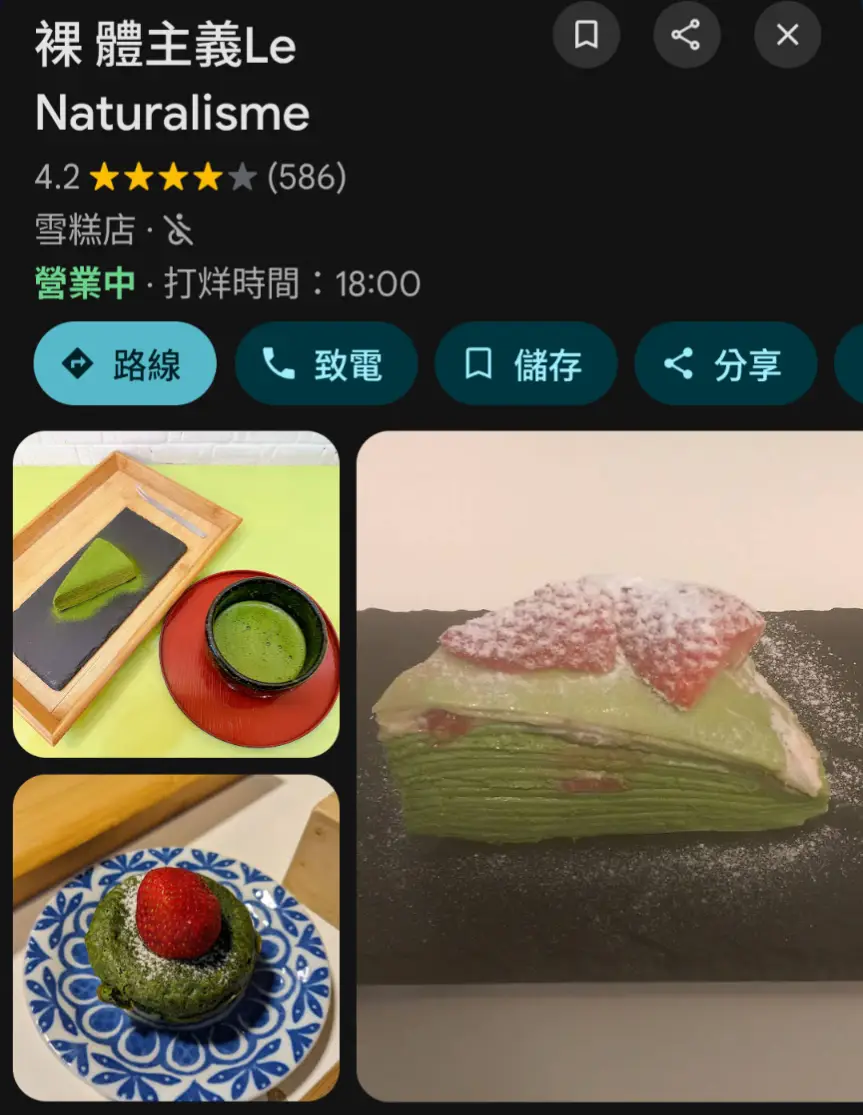Tap the round share icon at the top
The width and height of the screenshot is (863, 1115).
click(686, 36)
